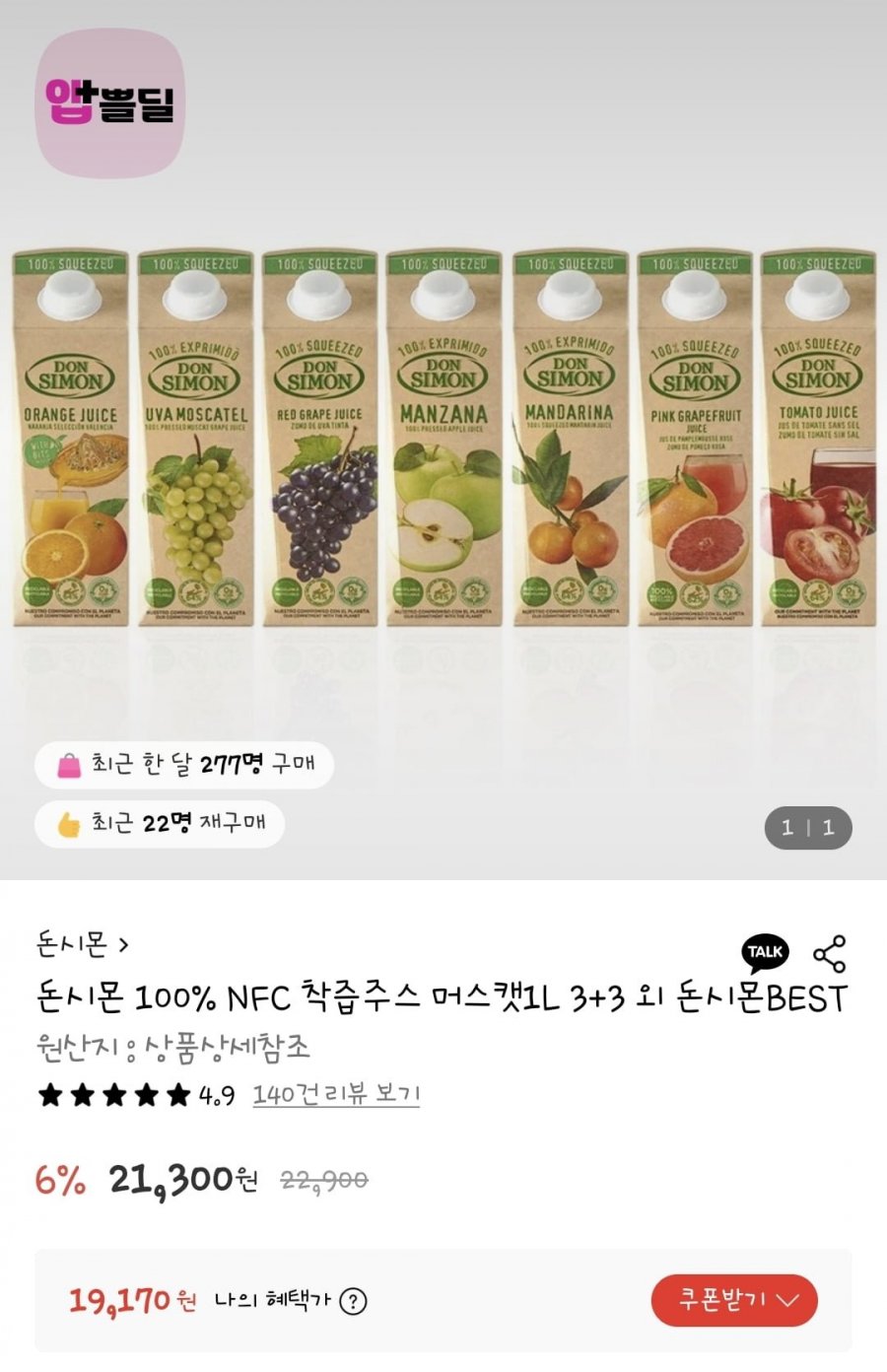Screen dimensions: 887x1372
Task: Open the share options icon
Action: coord(830,954)
